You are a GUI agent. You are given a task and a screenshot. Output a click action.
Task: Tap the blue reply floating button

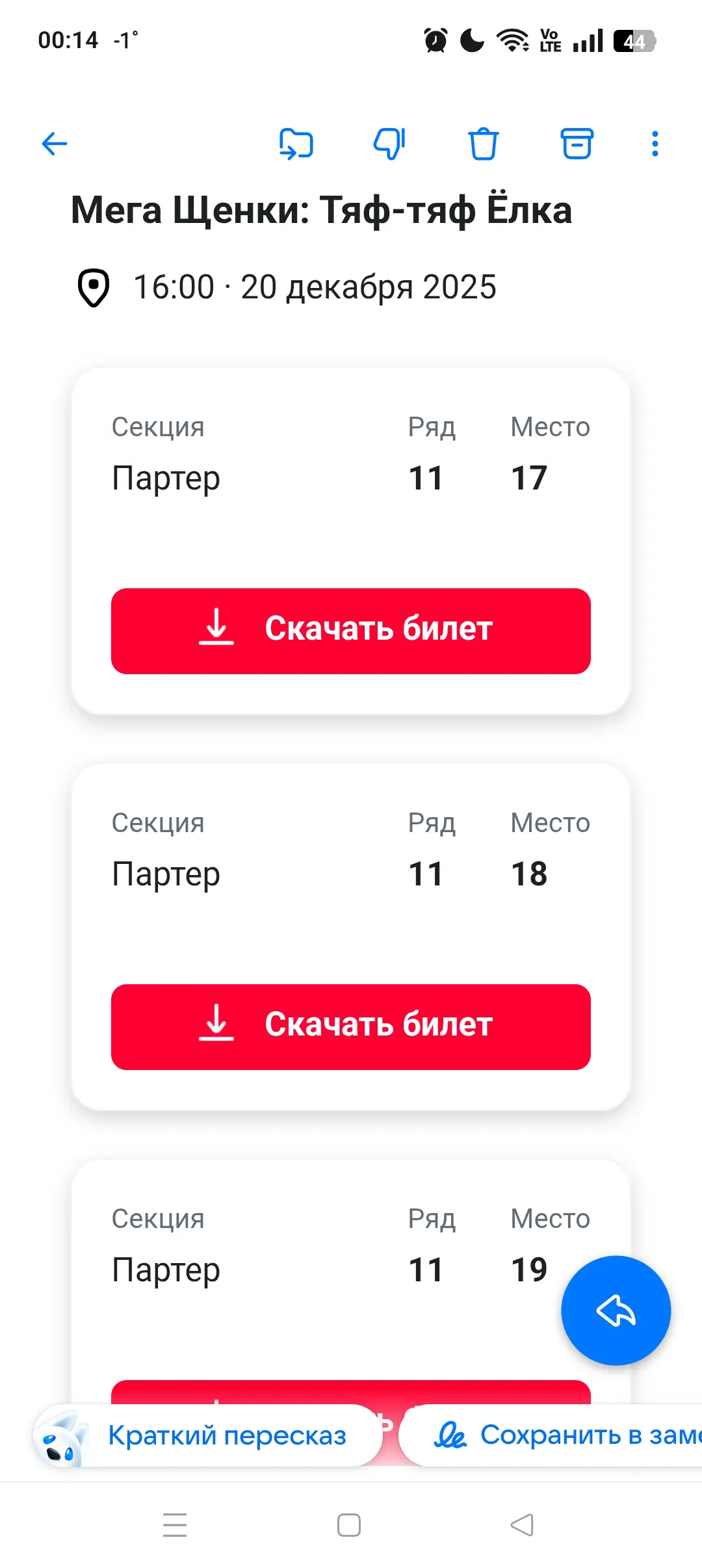(x=616, y=1310)
